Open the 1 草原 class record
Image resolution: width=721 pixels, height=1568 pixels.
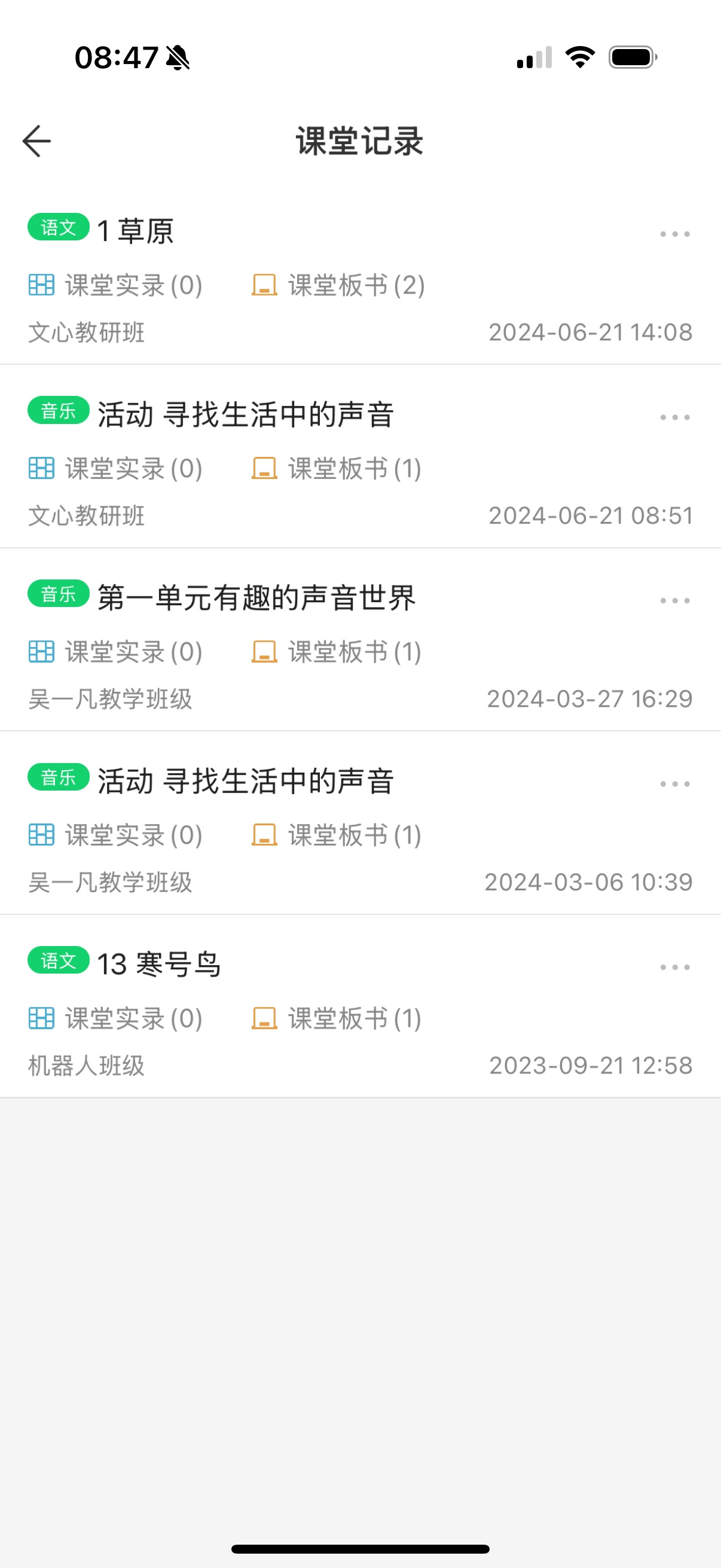[x=360, y=279]
